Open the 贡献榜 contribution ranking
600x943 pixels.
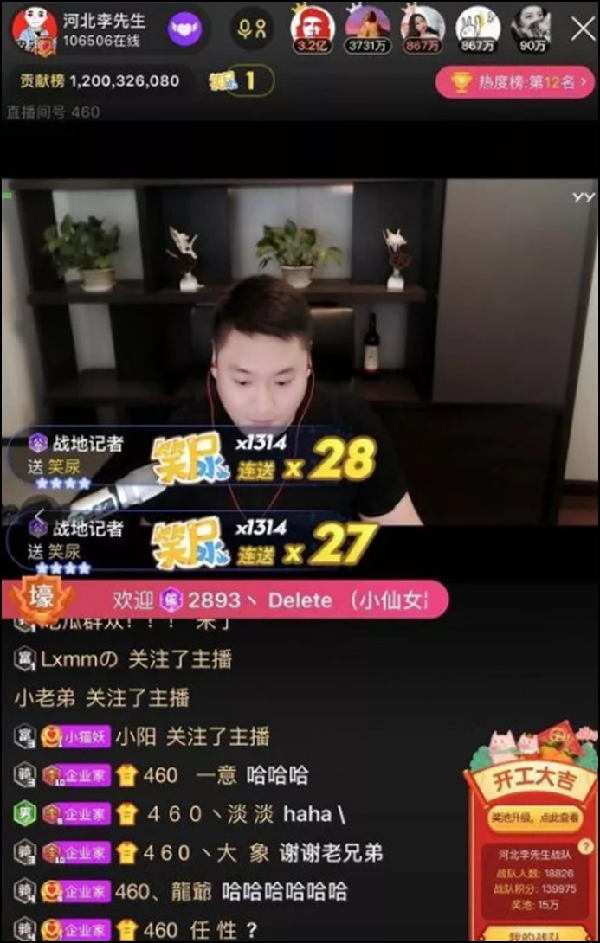[x=97, y=81]
